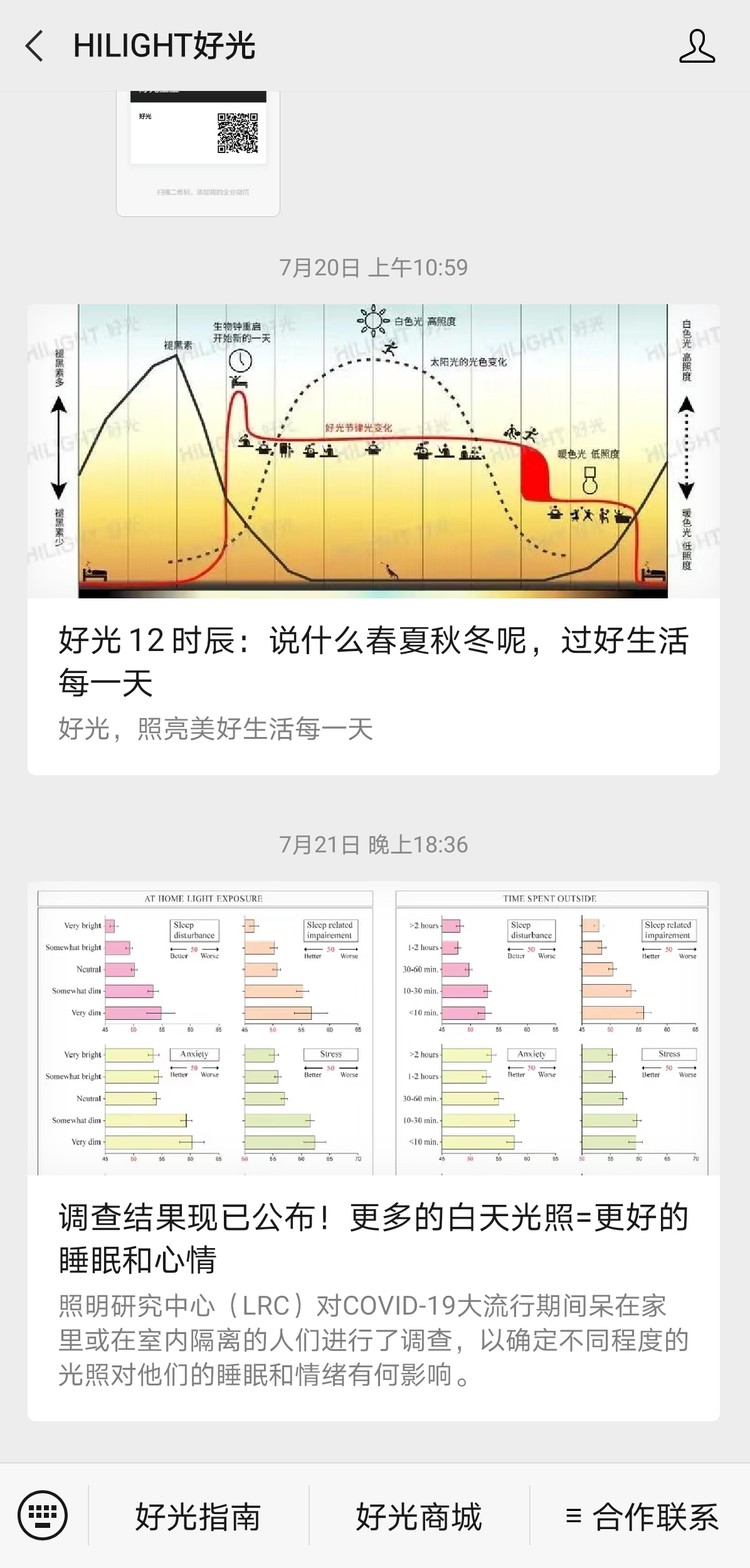Go back from HILIGHT好光 chat
Viewport: 750px width, 1568px height.
35,46
